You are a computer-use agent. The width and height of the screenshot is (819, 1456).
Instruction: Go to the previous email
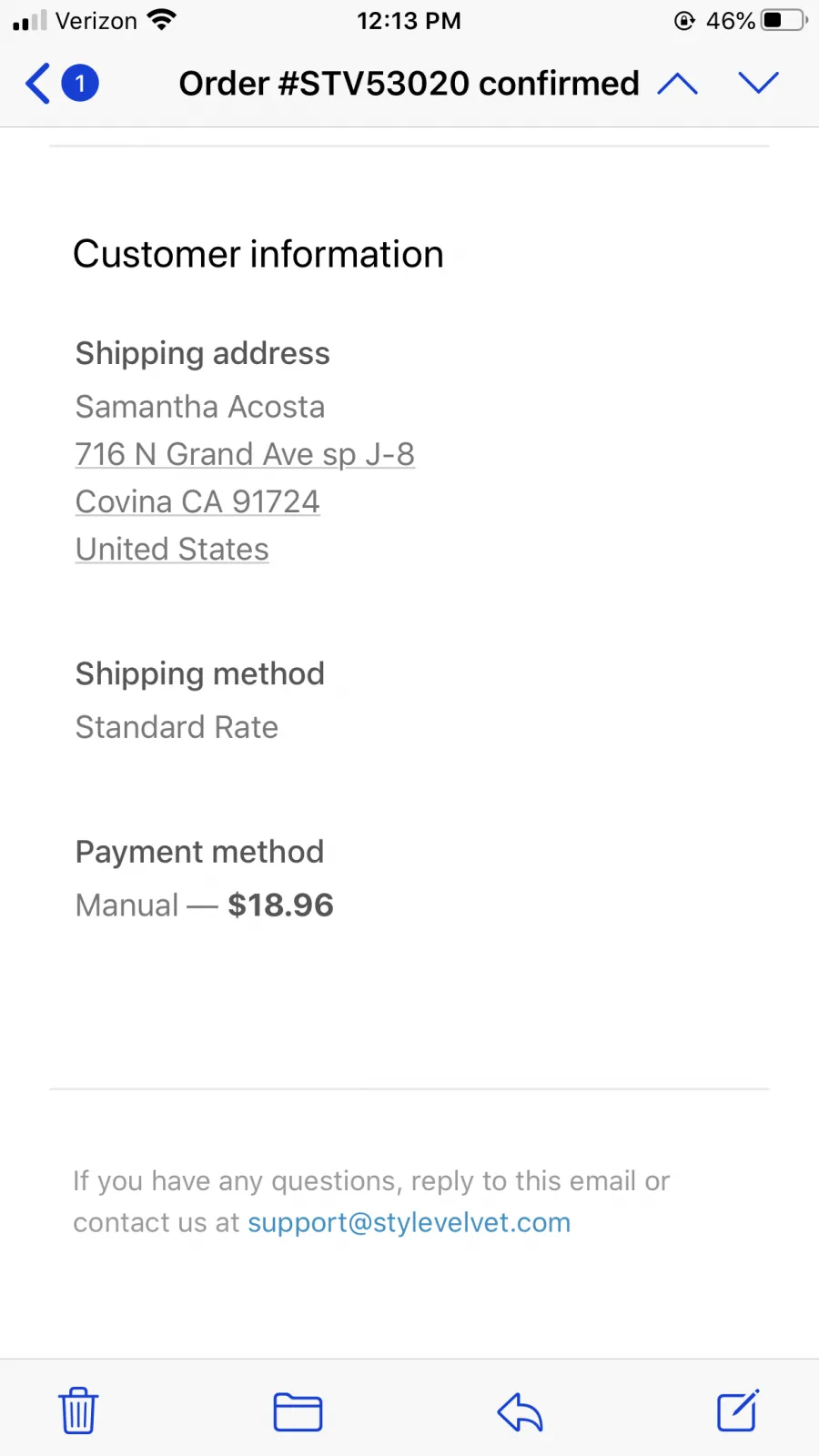(677, 84)
